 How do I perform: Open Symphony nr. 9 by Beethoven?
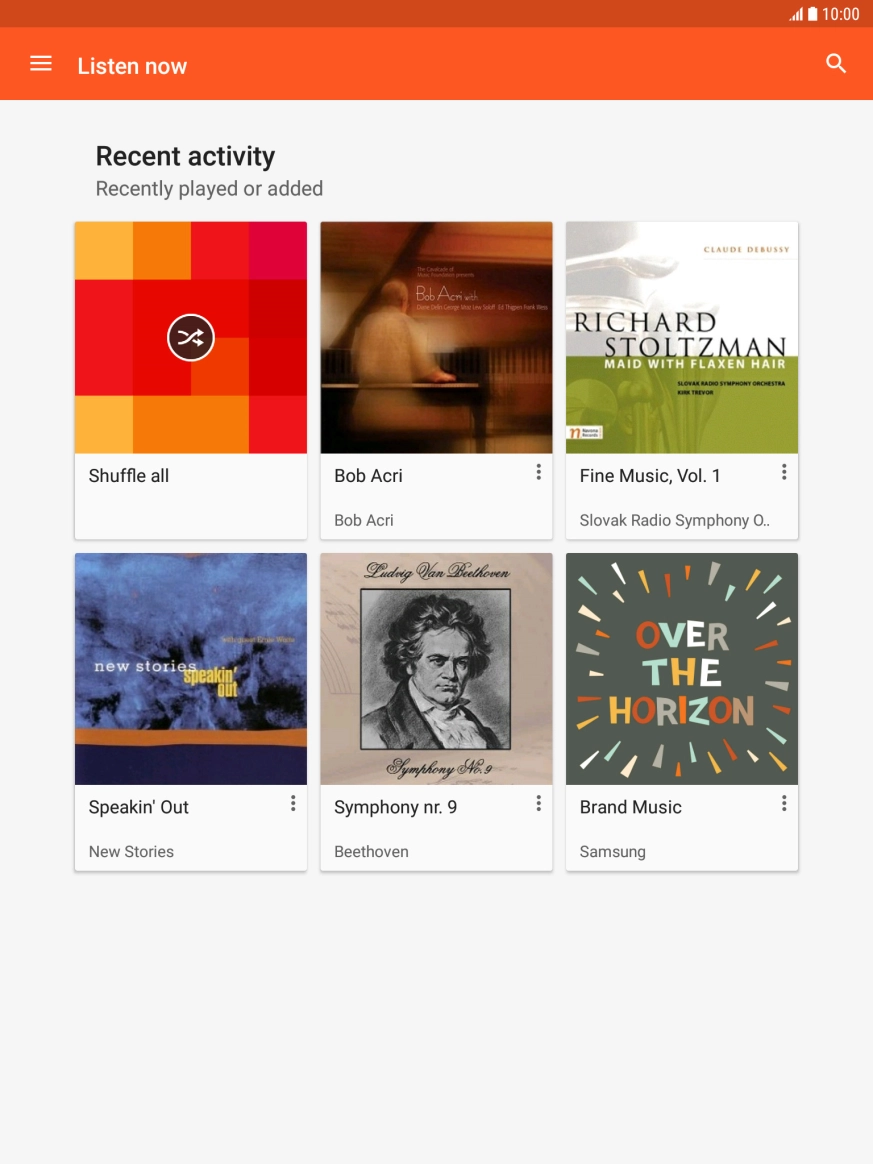pyautogui.click(x=436, y=669)
